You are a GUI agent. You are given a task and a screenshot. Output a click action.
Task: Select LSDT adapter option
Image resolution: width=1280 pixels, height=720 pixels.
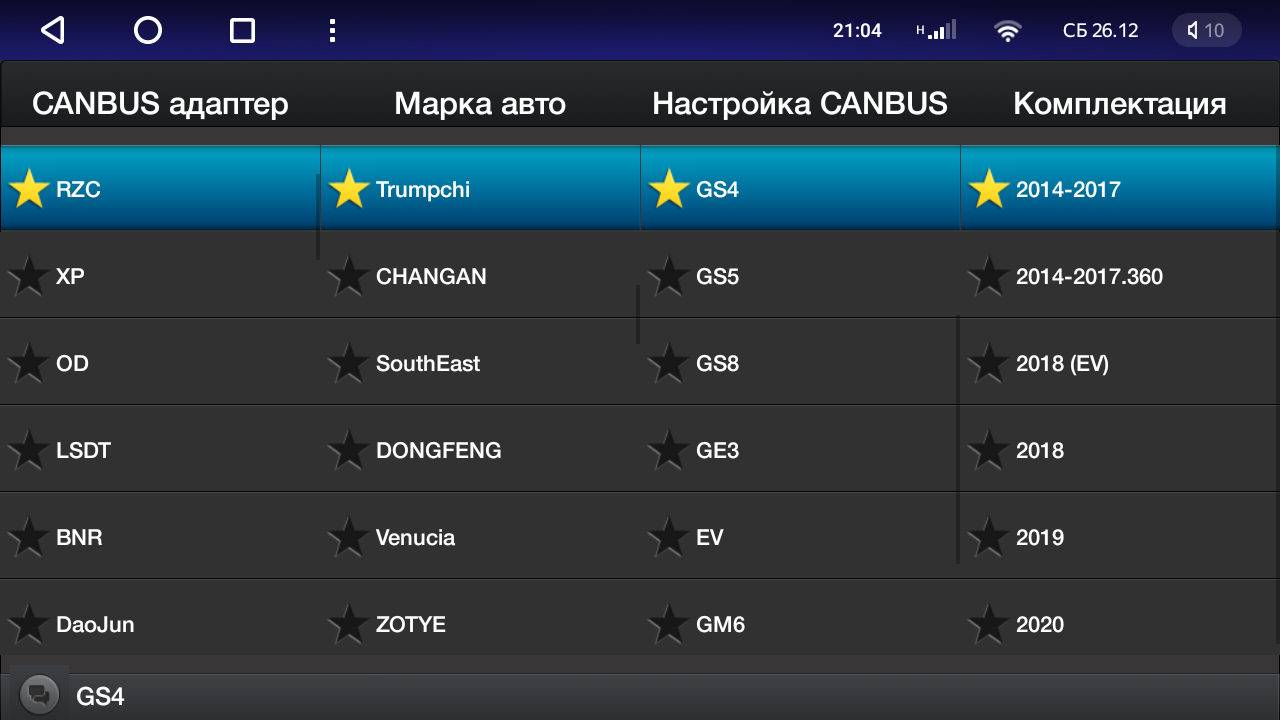(160, 450)
